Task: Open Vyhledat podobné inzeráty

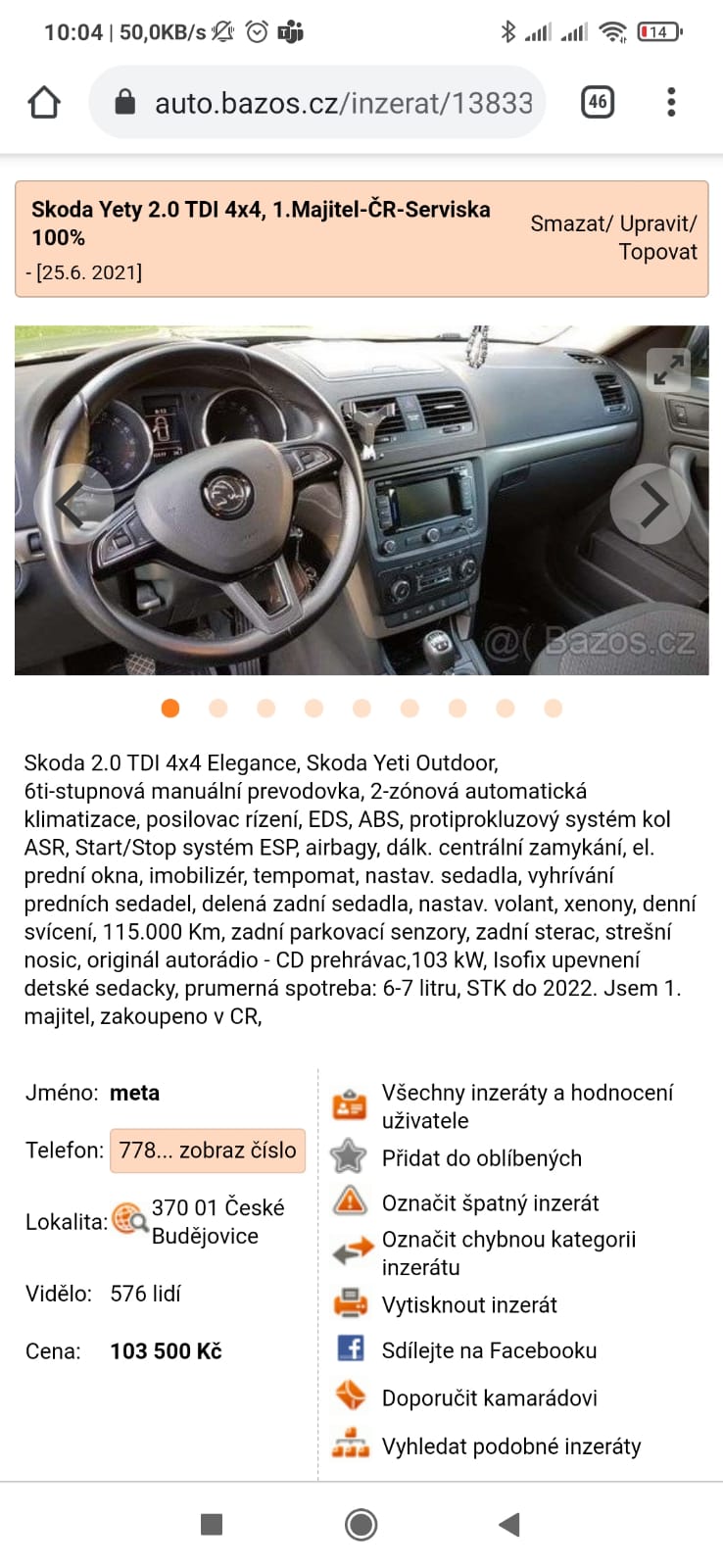Action: click(510, 1446)
